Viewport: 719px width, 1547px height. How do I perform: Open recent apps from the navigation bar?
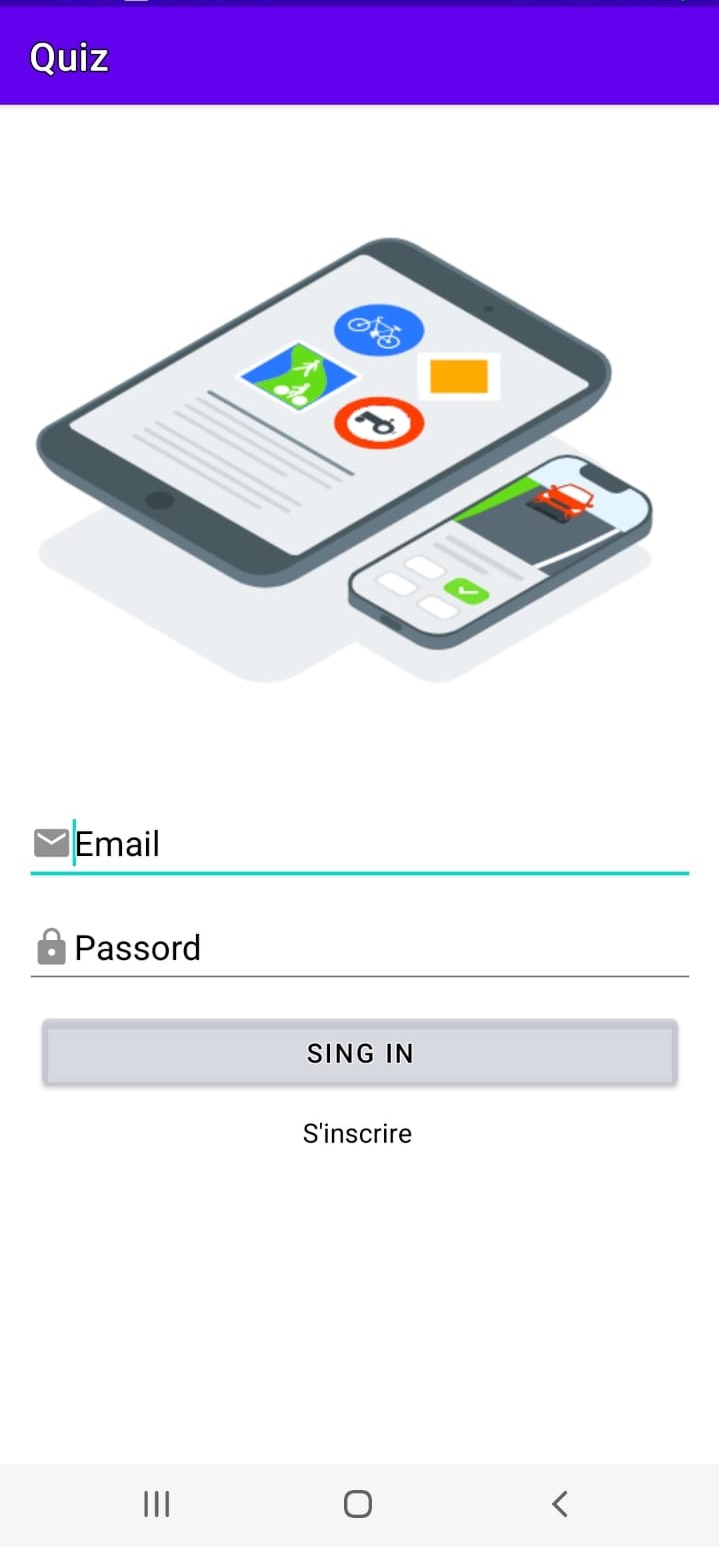(x=157, y=1503)
